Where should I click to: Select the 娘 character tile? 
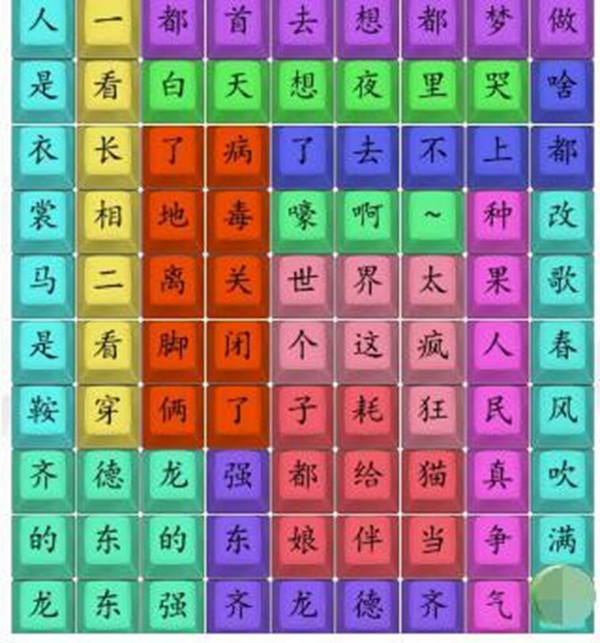(x=302, y=540)
